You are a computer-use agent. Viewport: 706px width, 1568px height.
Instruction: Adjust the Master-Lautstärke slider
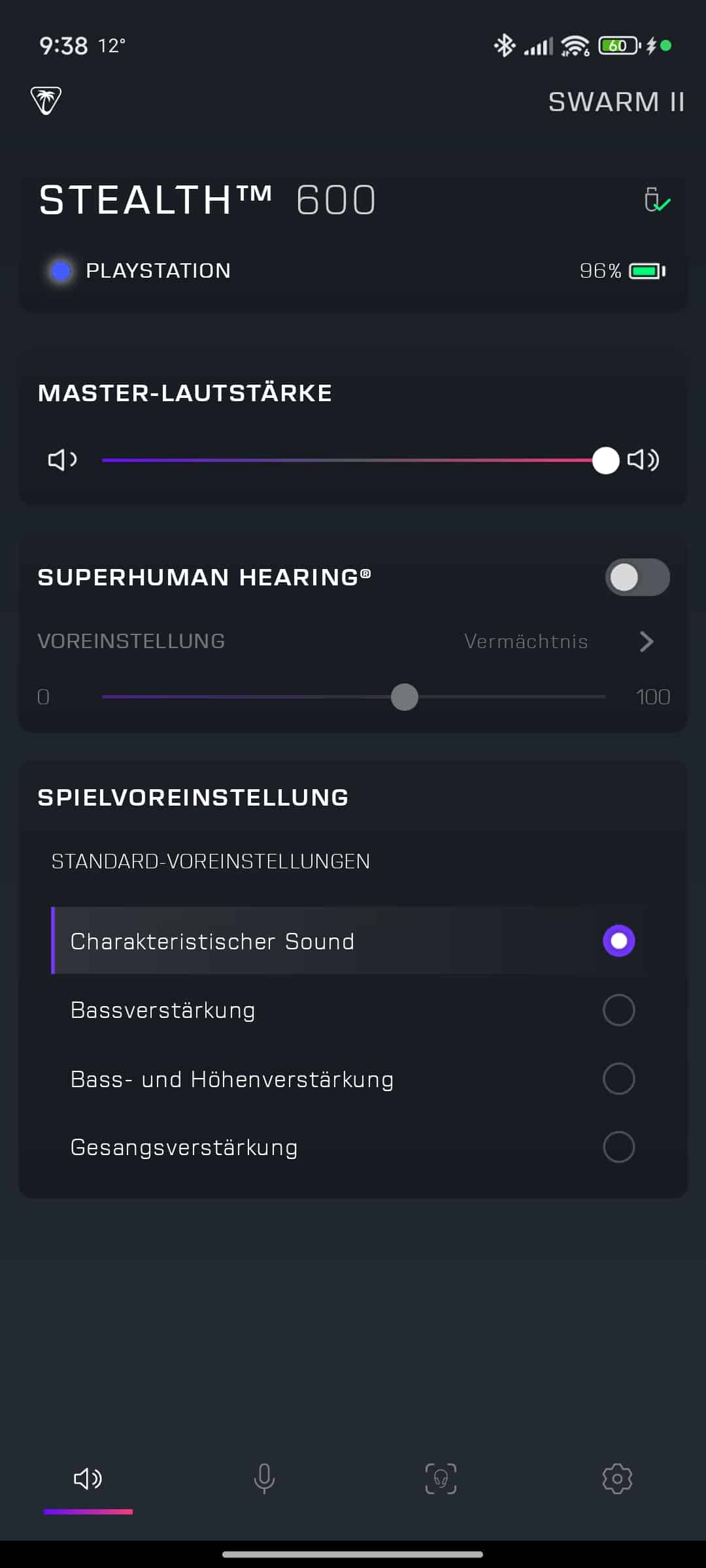[x=605, y=461]
